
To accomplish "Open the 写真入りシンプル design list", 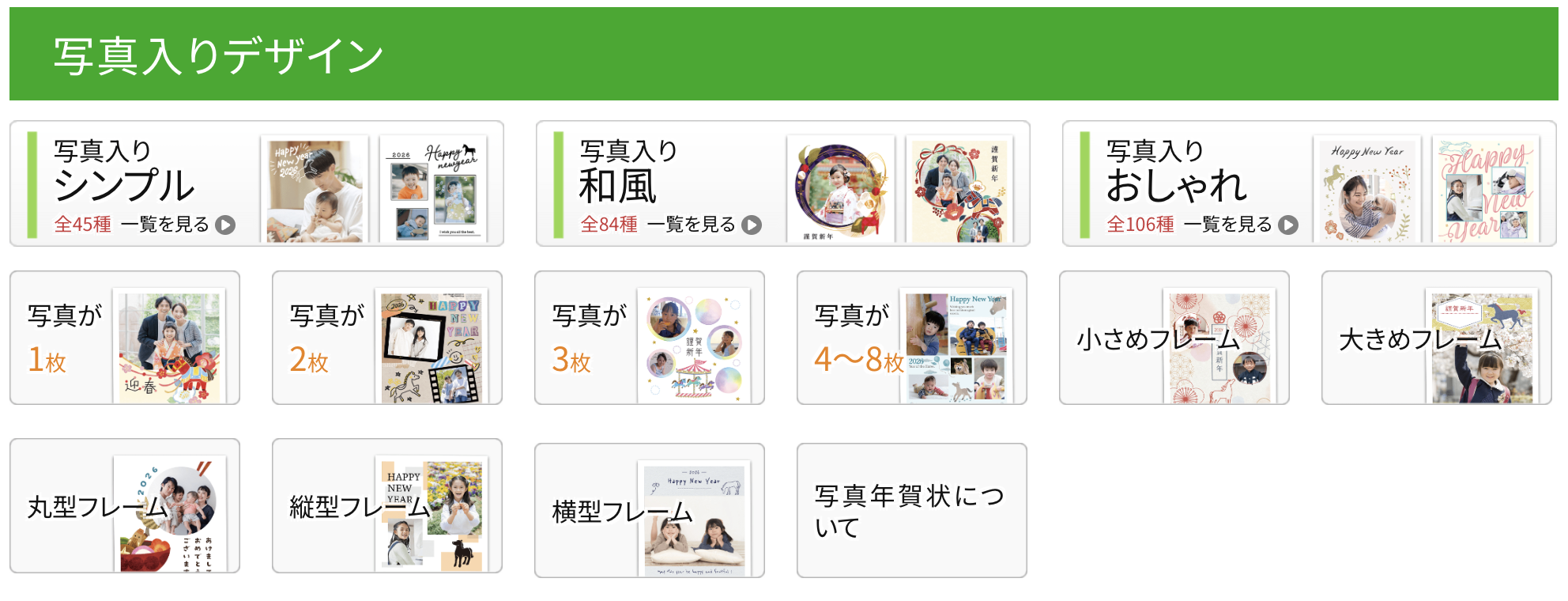I will (256, 184).
